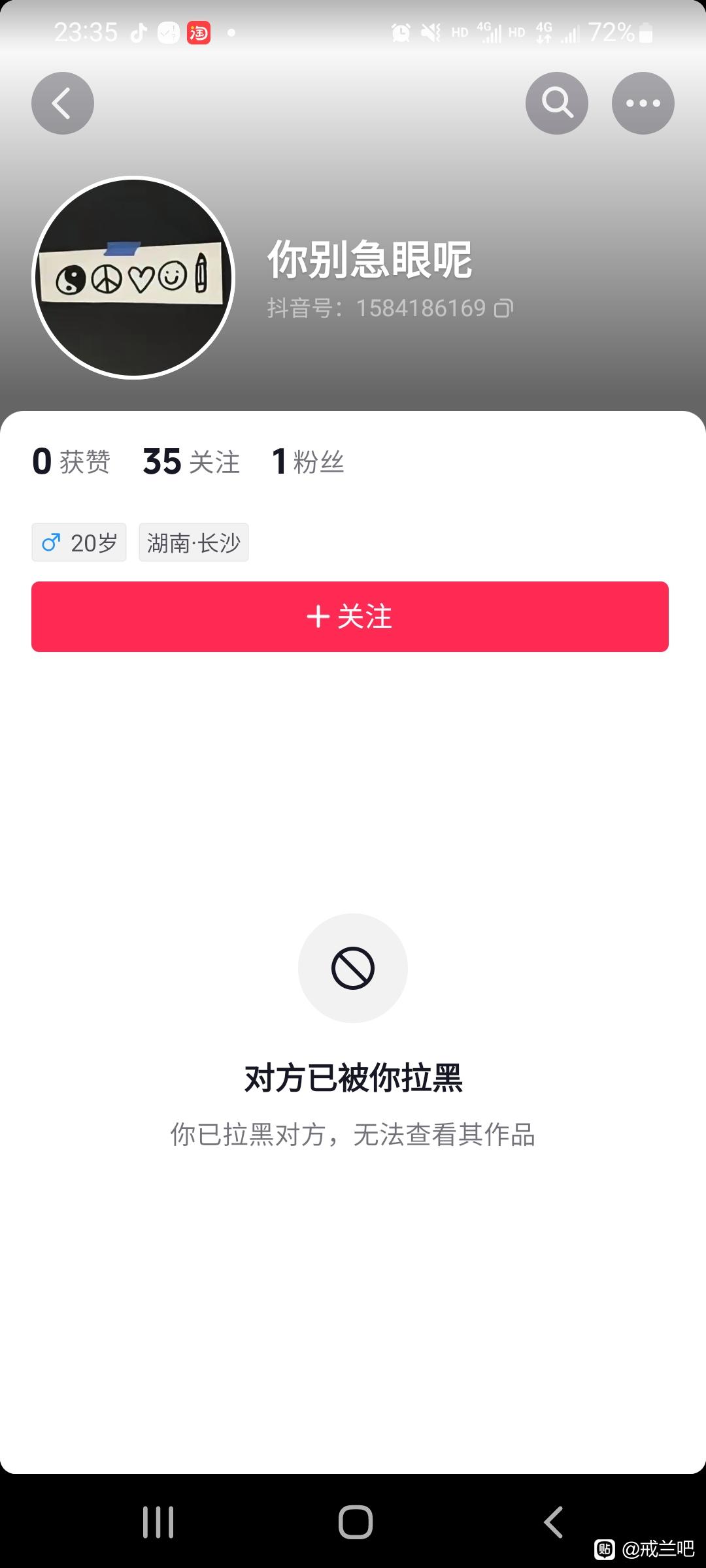View the profile avatar picture
The height and width of the screenshot is (1568, 706).
pyautogui.click(x=133, y=278)
